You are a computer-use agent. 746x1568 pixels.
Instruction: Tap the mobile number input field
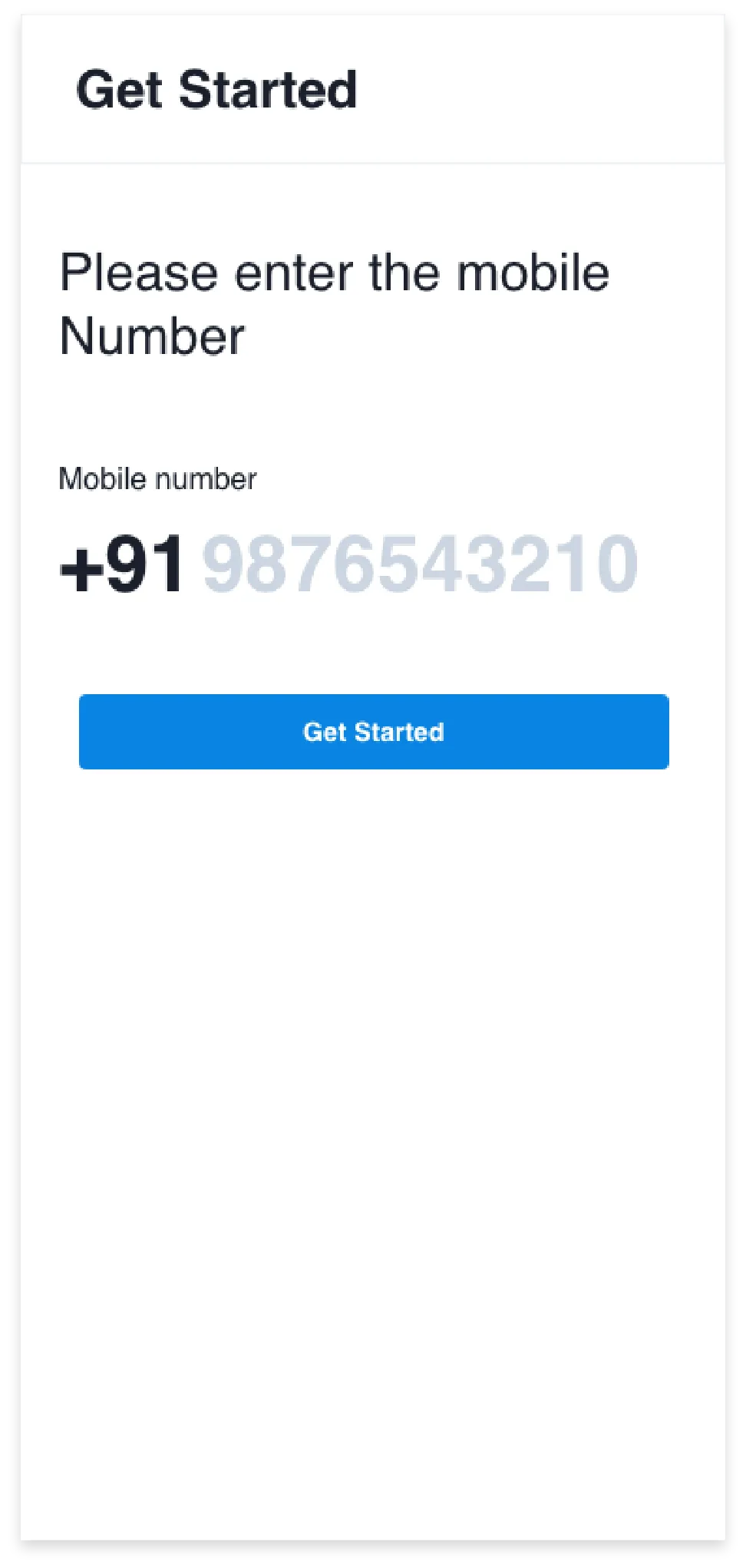pyautogui.click(x=419, y=565)
